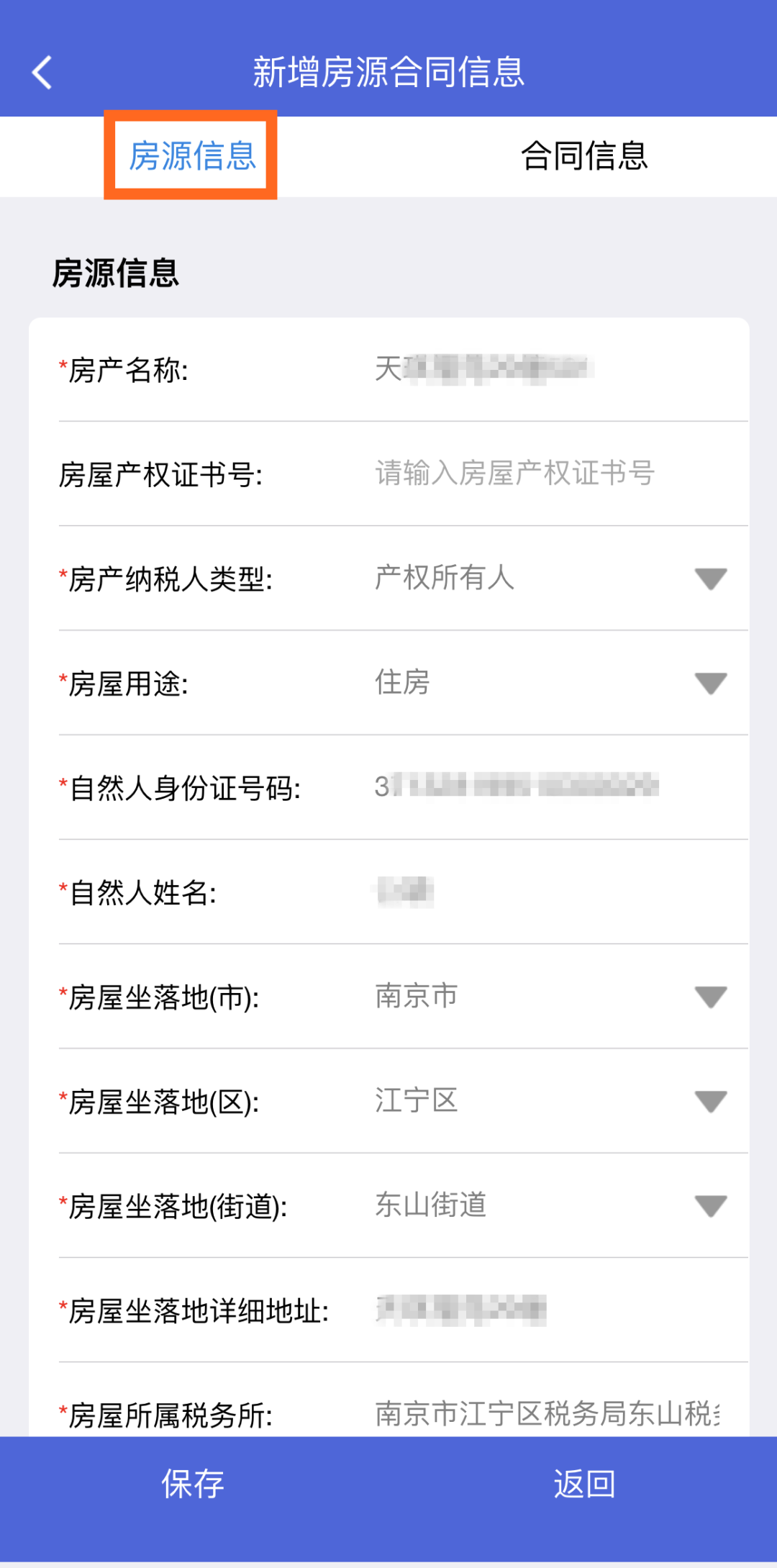This screenshot has height=1568, width=777.
Task: Edit the 房产名称 field
Action: 547,370
